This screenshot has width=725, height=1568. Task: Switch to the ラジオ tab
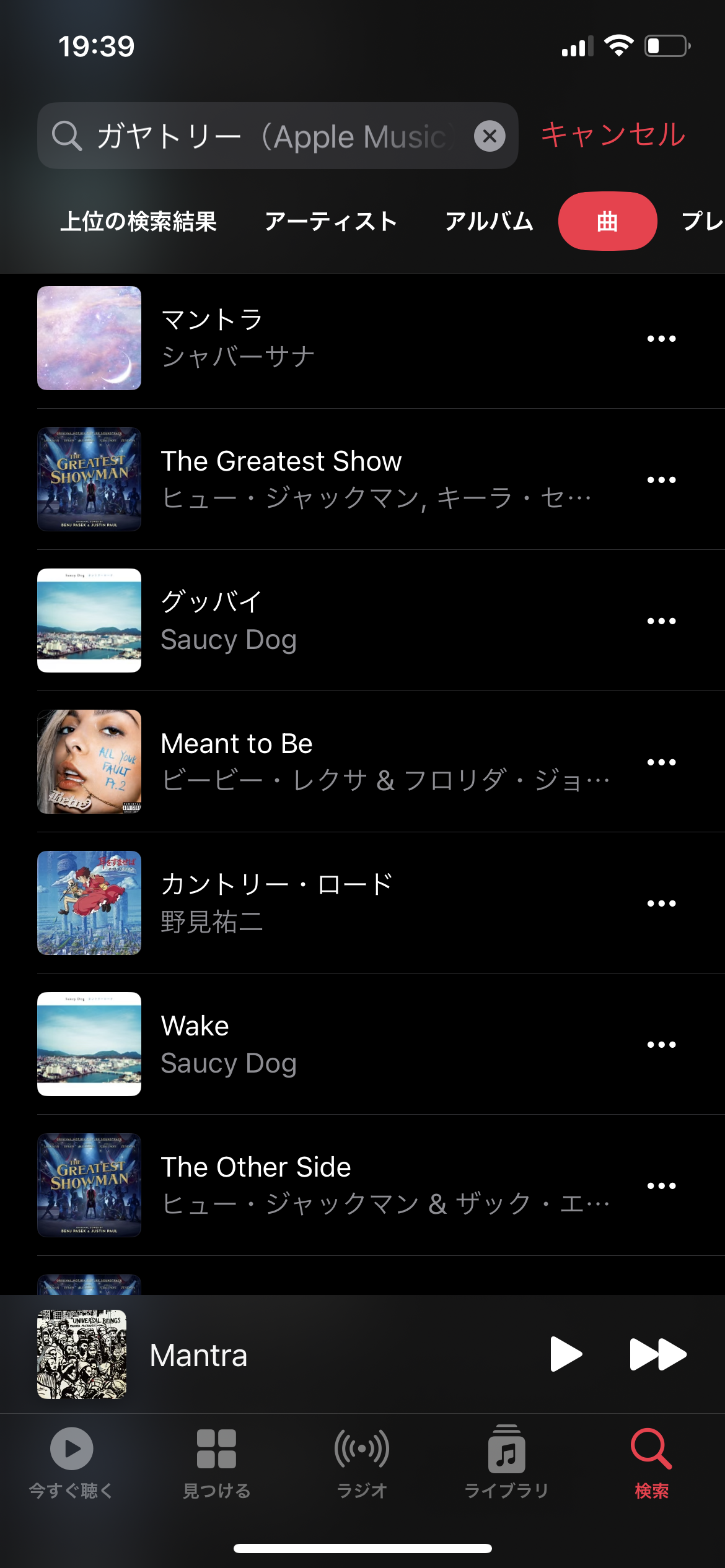pos(362,1462)
